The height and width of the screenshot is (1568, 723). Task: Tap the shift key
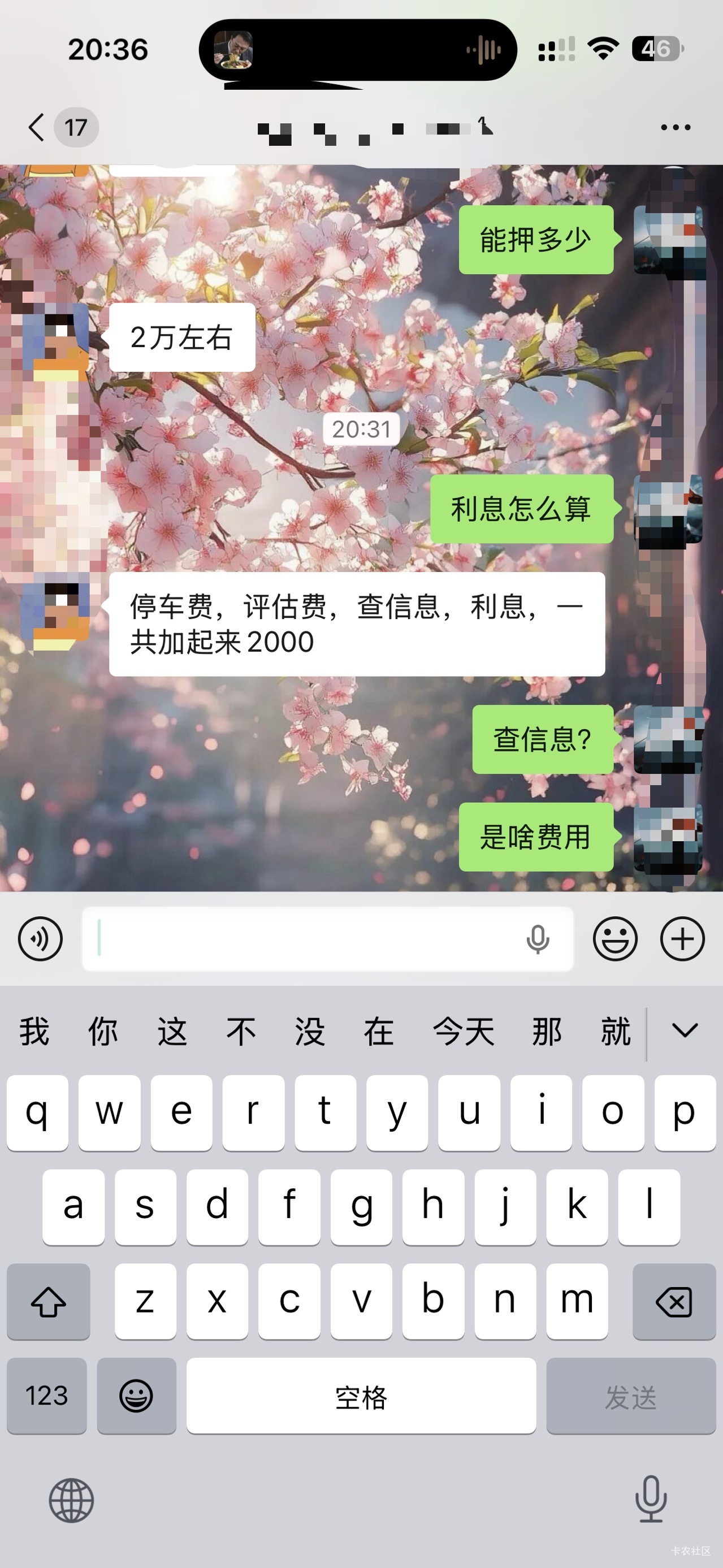point(49,1301)
